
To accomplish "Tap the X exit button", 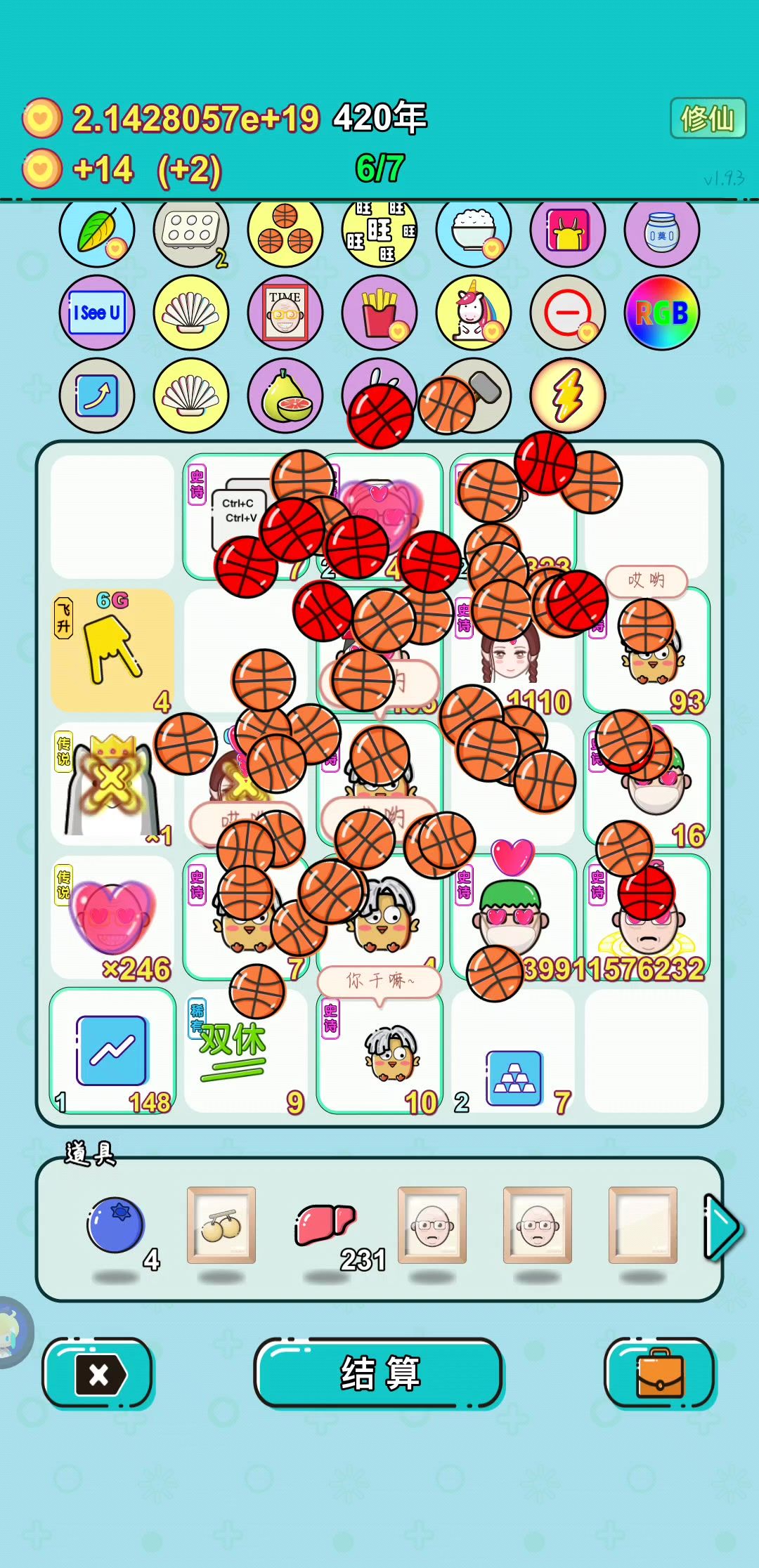I will click(98, 1374).
